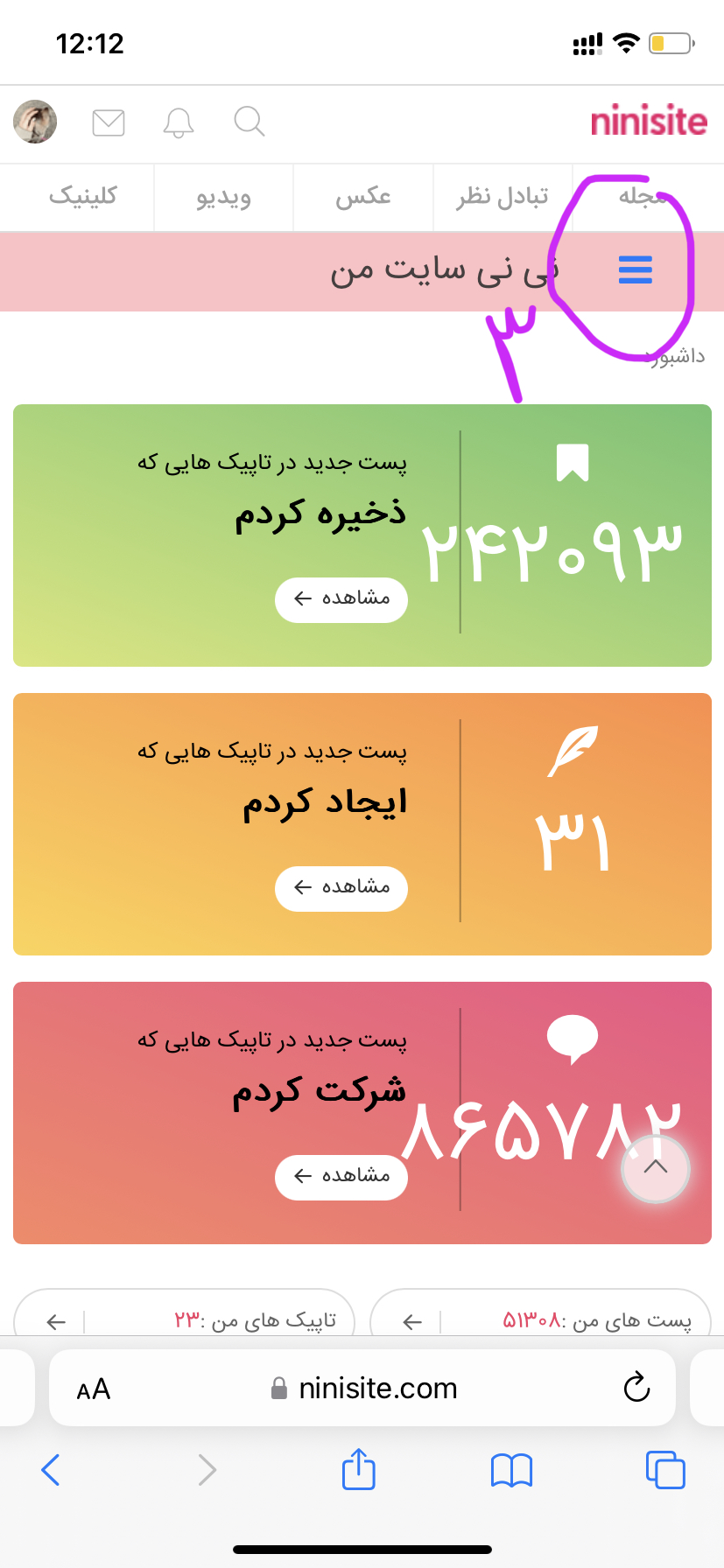Open the notifications bell
This screenshot has height=1568, width=724.
tap(179, 122)
